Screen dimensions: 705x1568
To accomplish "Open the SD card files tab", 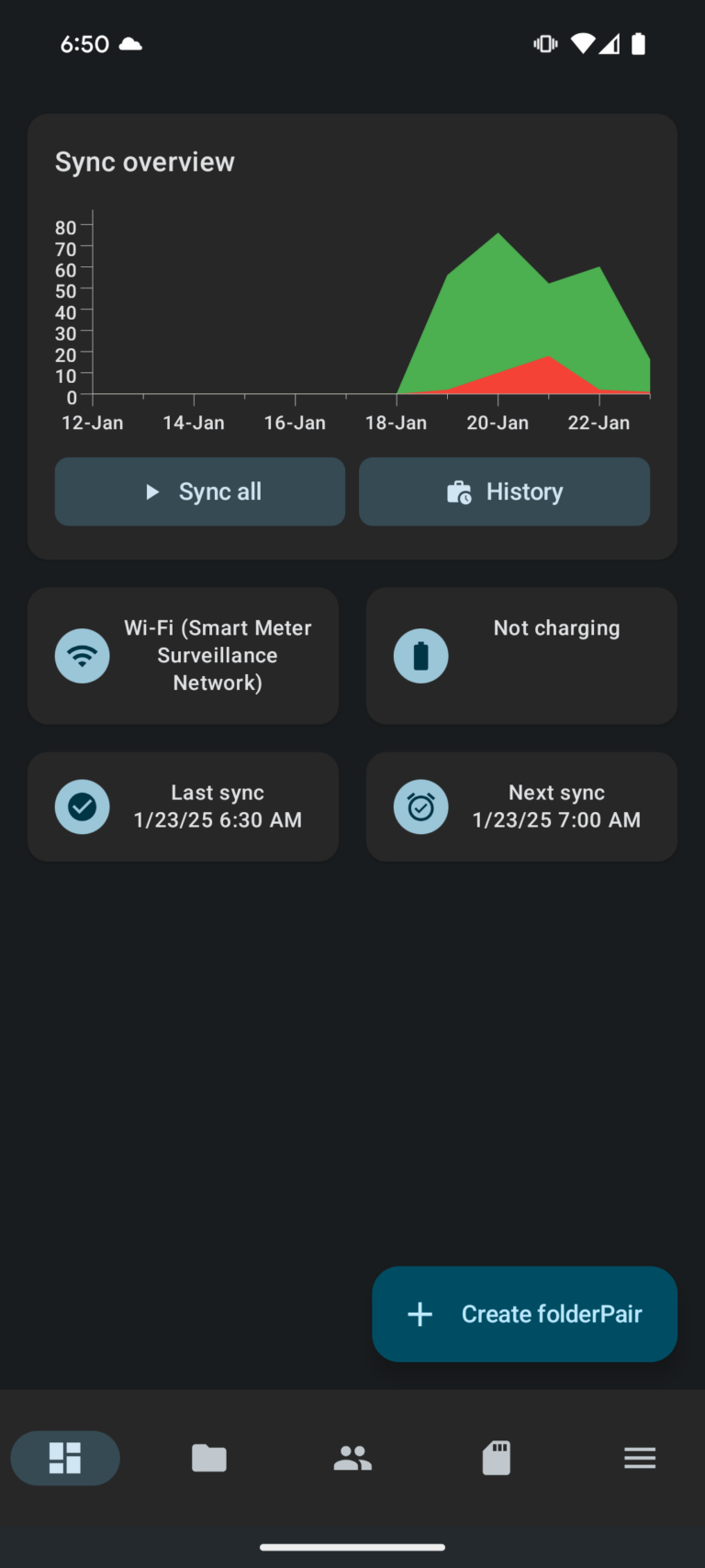I will (496, 1458).
